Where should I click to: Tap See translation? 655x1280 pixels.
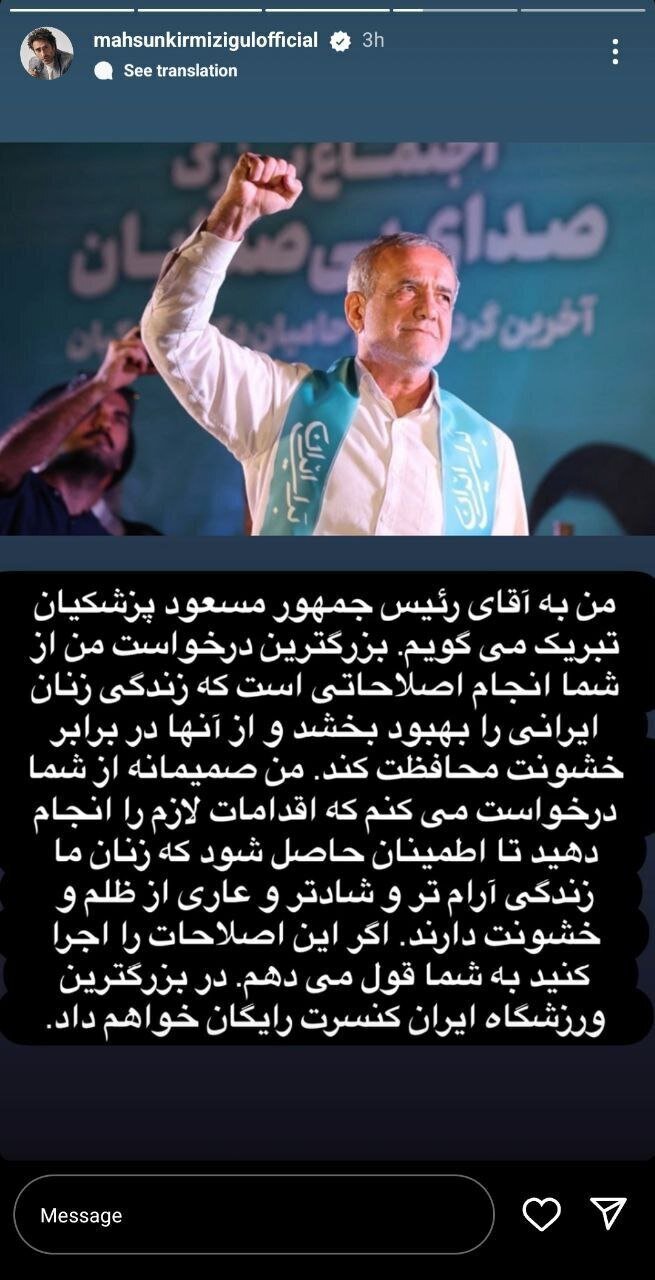click(179, 71)
